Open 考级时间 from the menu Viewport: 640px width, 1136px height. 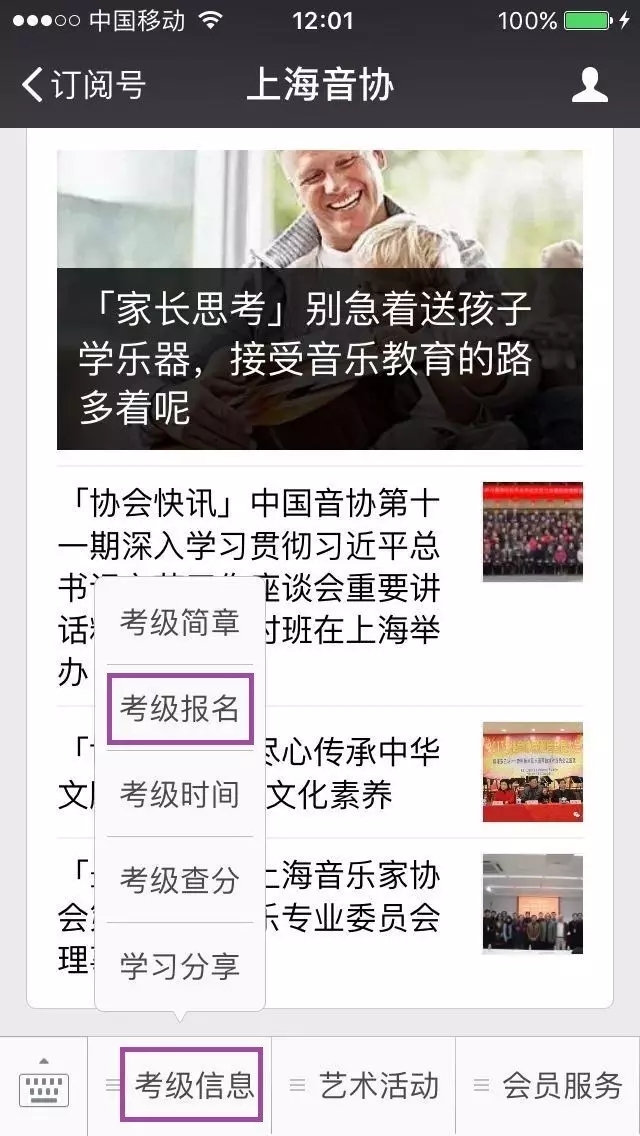tap(180, 794)
